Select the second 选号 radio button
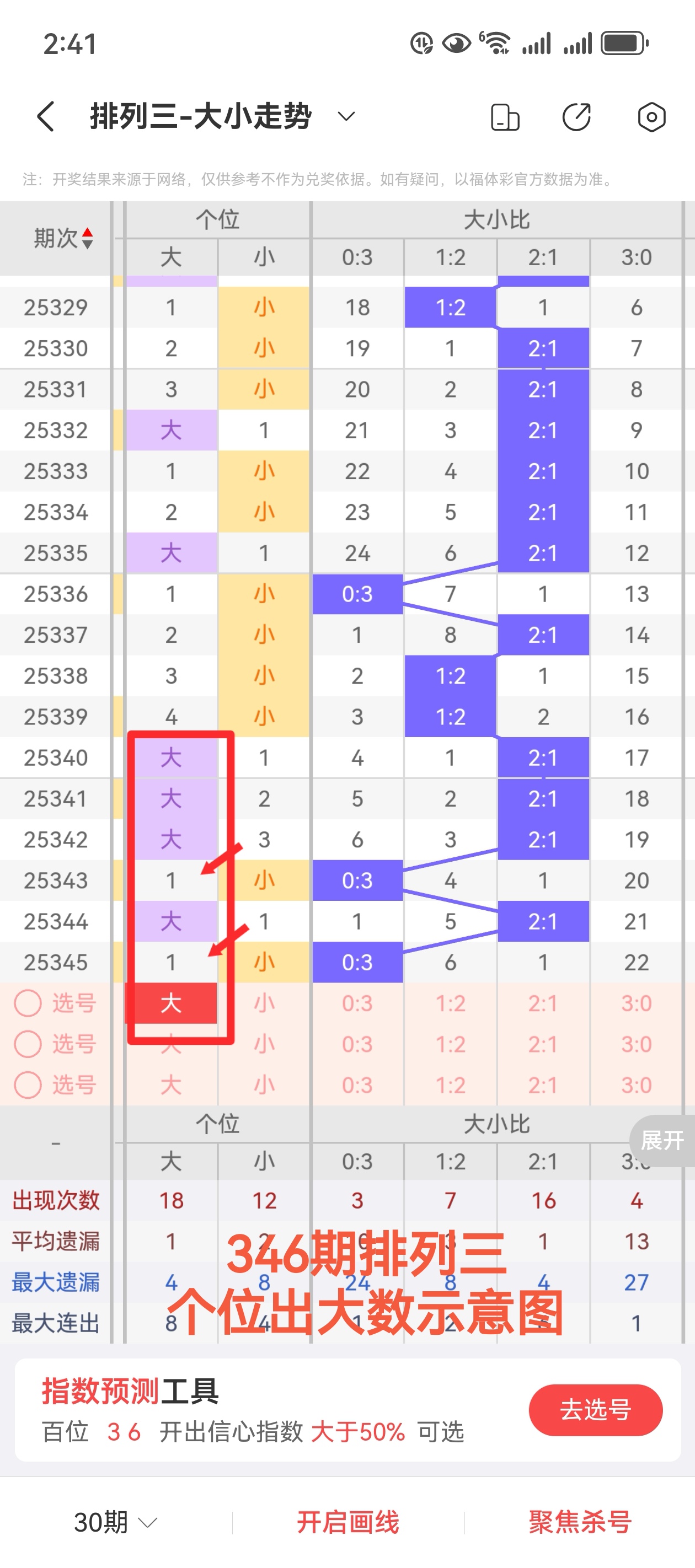The width and height of the screenshot is (695, 1568). click(28, 1044)
